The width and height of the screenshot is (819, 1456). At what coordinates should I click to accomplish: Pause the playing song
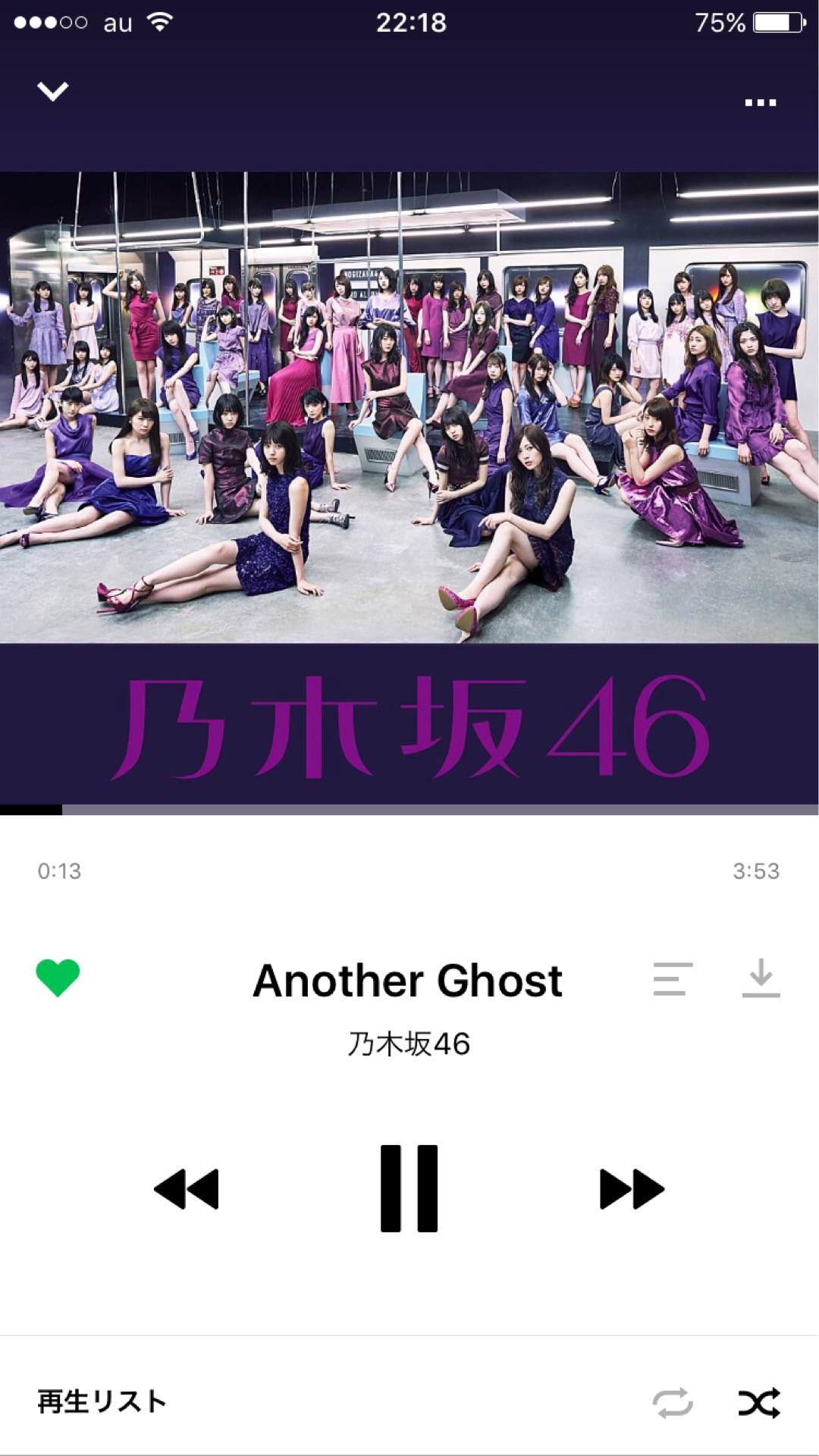(x=409, y=1188)
